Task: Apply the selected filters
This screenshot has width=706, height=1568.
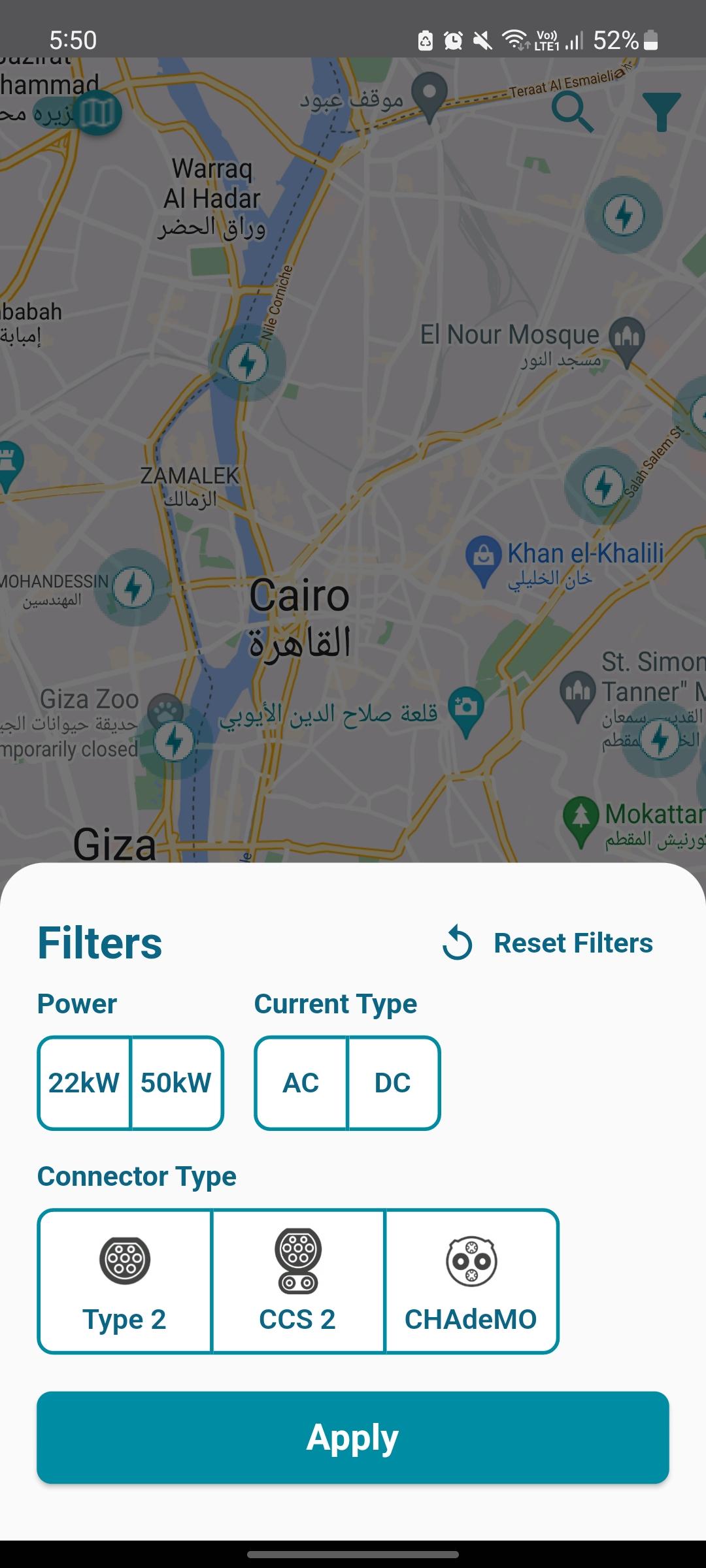Action: tap(353, 1437)
